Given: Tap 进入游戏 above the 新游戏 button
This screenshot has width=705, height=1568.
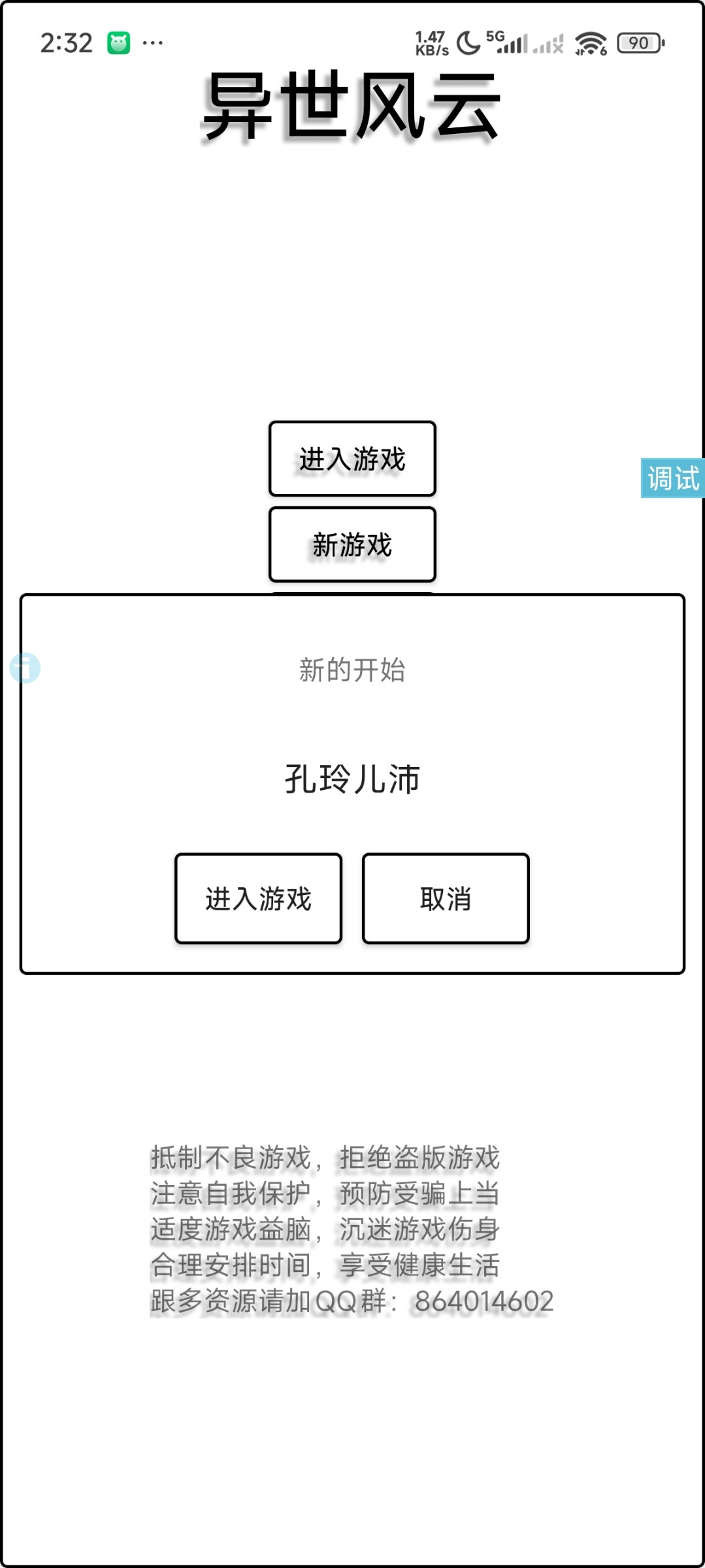Looking at the screenshot, I should 352,459.
